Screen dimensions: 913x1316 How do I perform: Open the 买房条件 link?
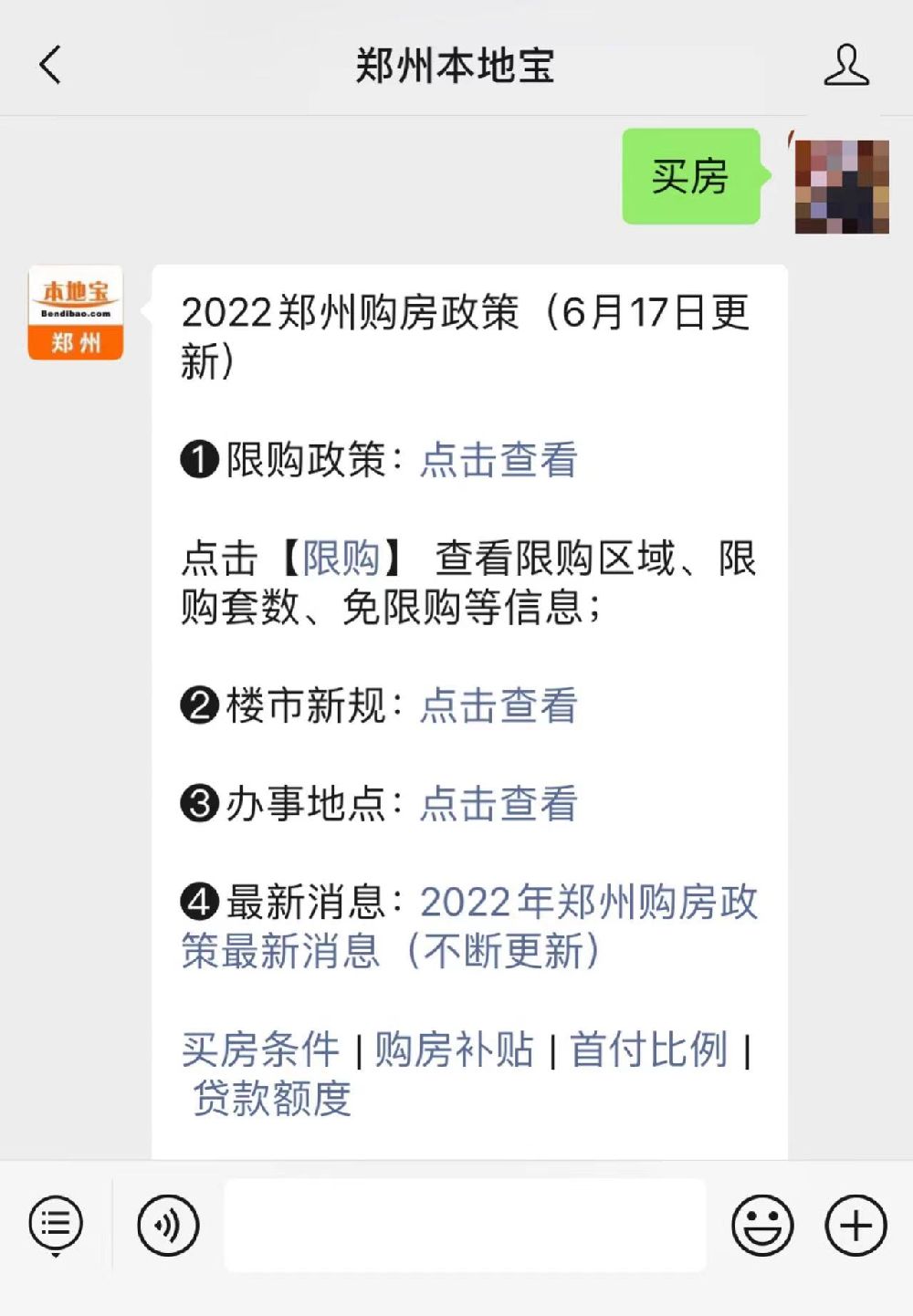260,1050
